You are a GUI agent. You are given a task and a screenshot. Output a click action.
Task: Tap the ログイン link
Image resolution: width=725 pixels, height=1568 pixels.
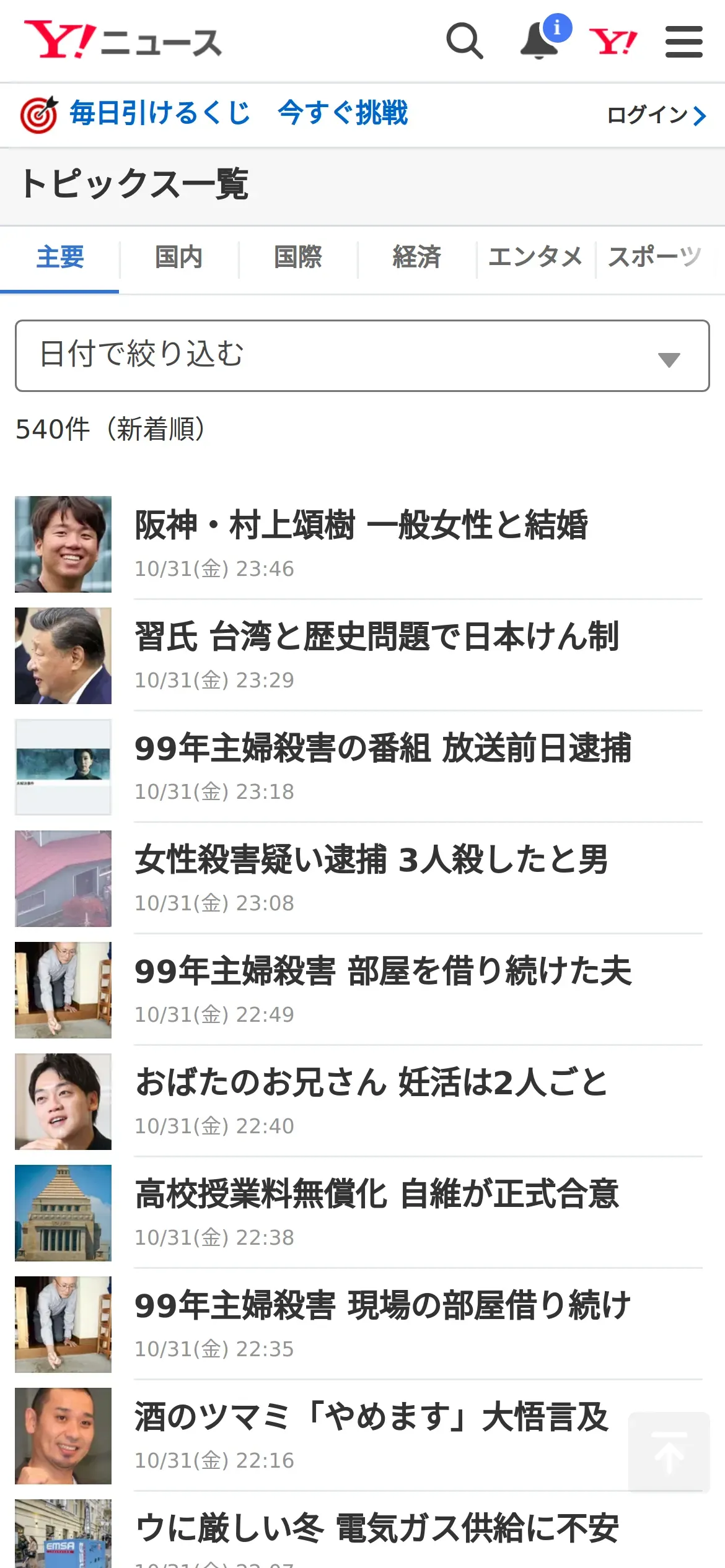point(656,115)
